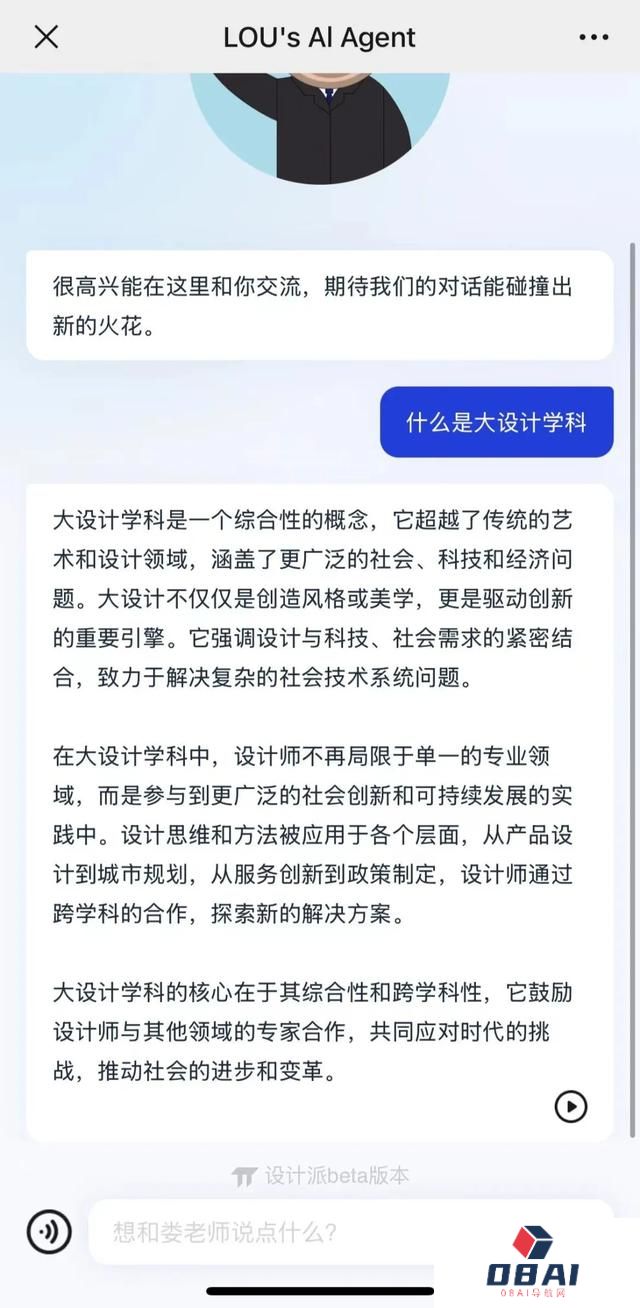Close the LOU's AI Agent page
Image resolution: width=640 pixels, height=1308 pixels.
pyautogui.click(x=46, y=37)
